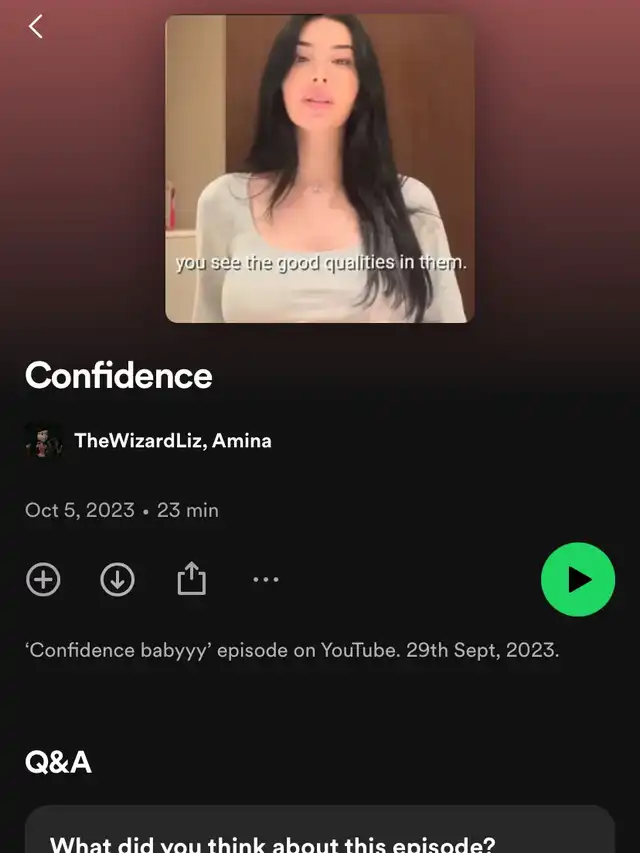
Task: Share this episode
Action: 191,578
